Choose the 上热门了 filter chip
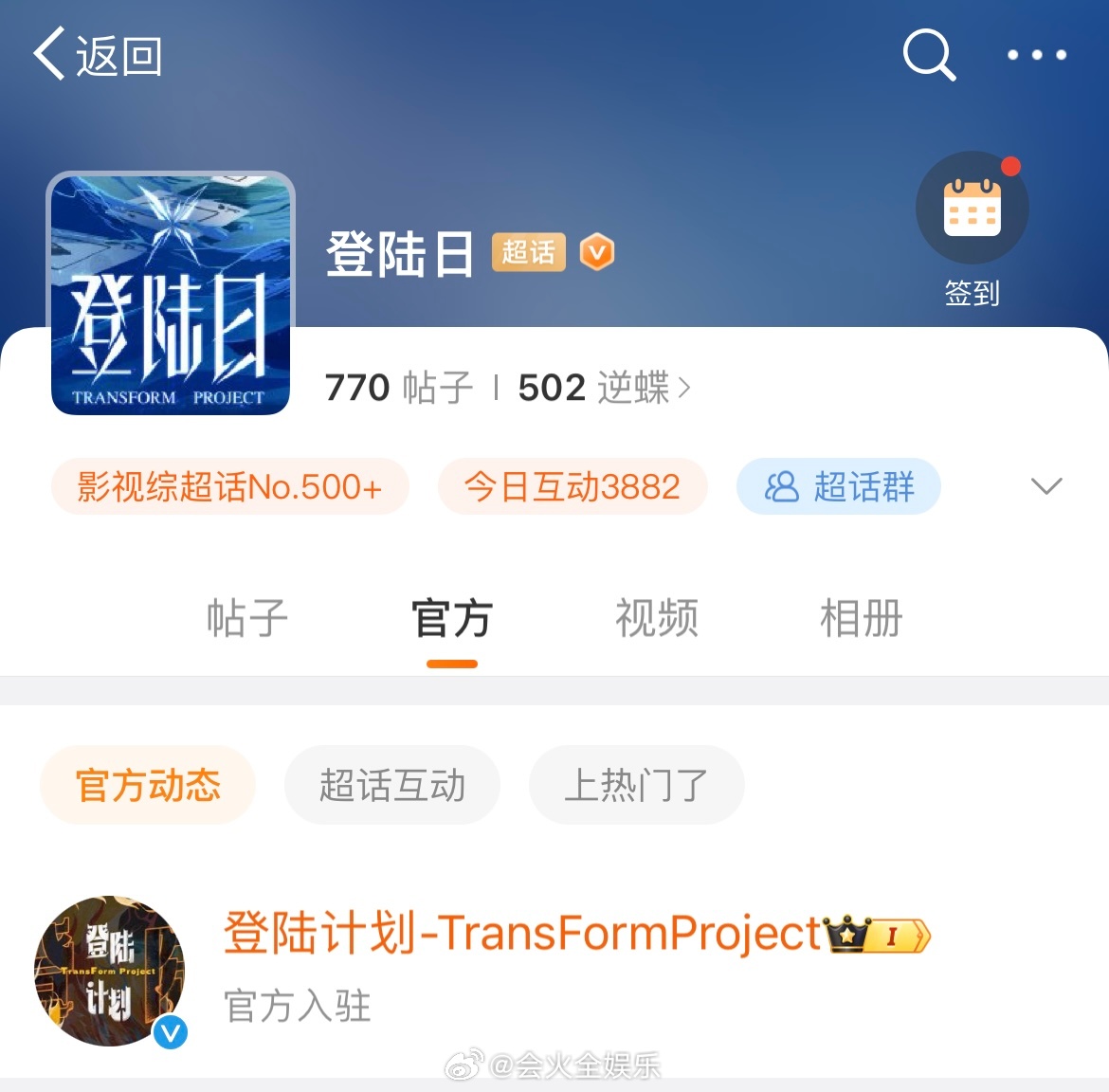Screen dimensions: 1109x1092 click(x=636, y=785)
